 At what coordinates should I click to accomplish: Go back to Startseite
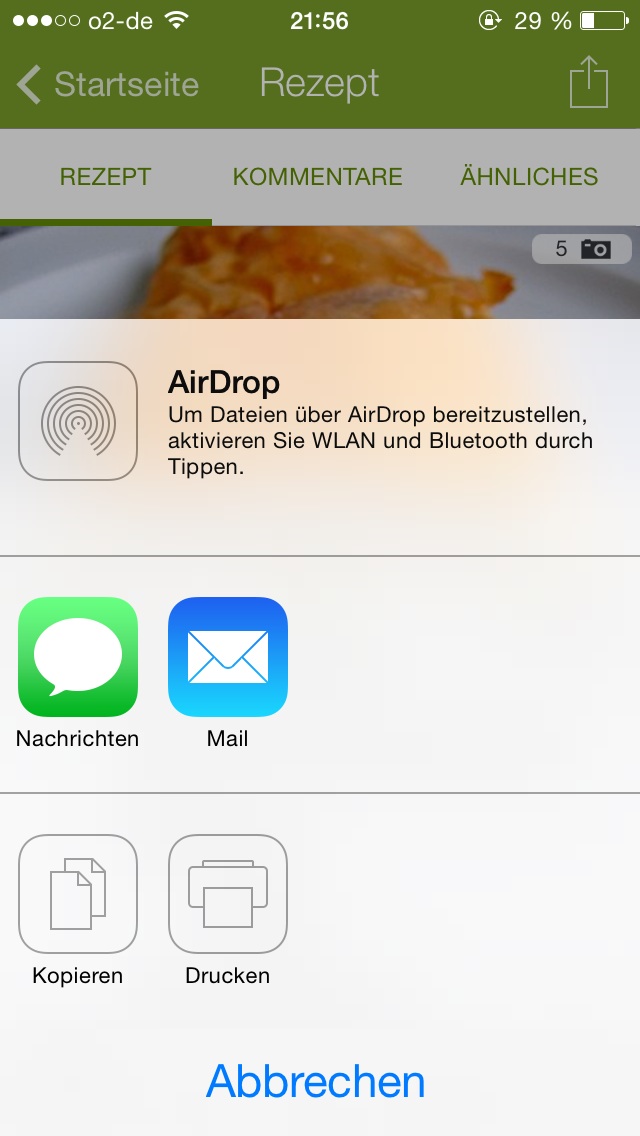(x=108, y=84)
